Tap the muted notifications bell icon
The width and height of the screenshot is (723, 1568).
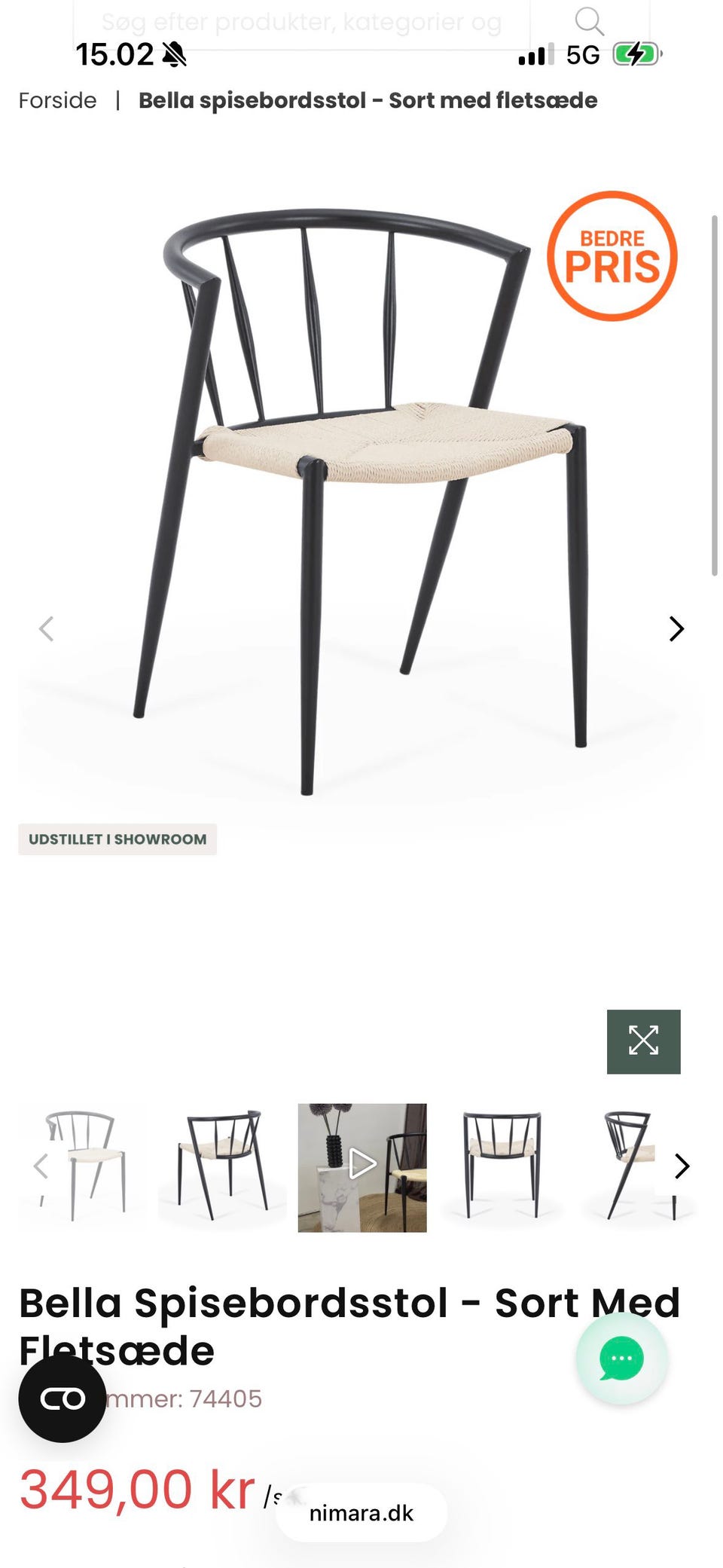click(x=173, y=53)
